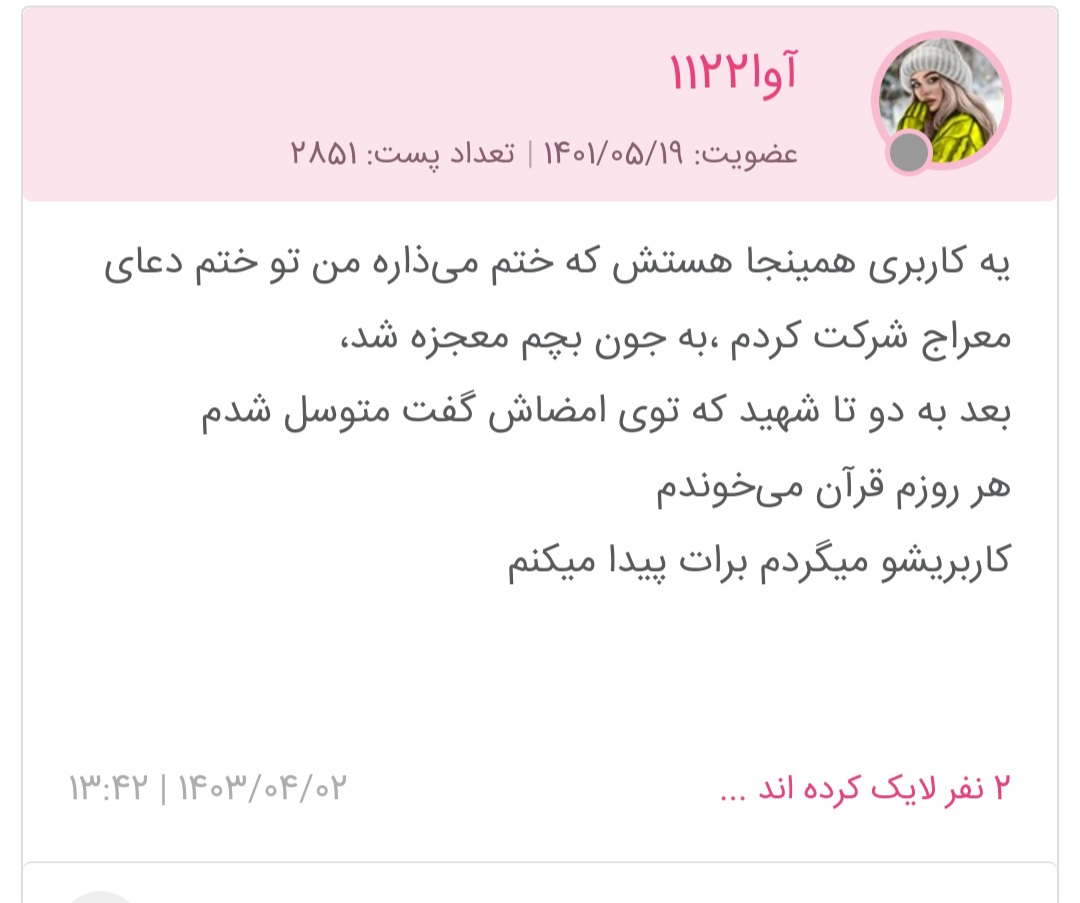View who liked: ۲ نفر لایک کرده اند
Screen dimensions: 1080x903
pos(865,789)
